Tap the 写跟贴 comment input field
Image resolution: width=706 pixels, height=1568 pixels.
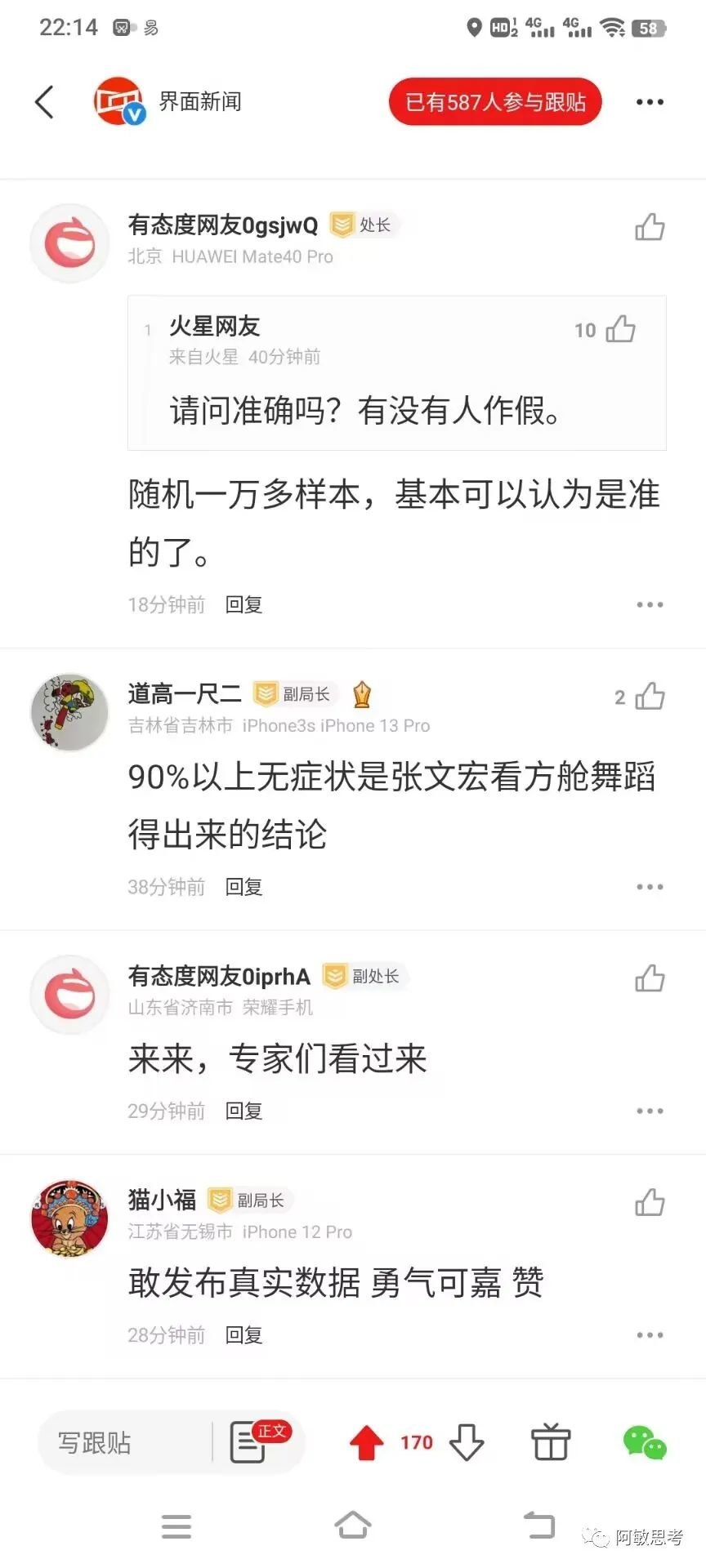pyautogui.click(x=123, y=1443)
